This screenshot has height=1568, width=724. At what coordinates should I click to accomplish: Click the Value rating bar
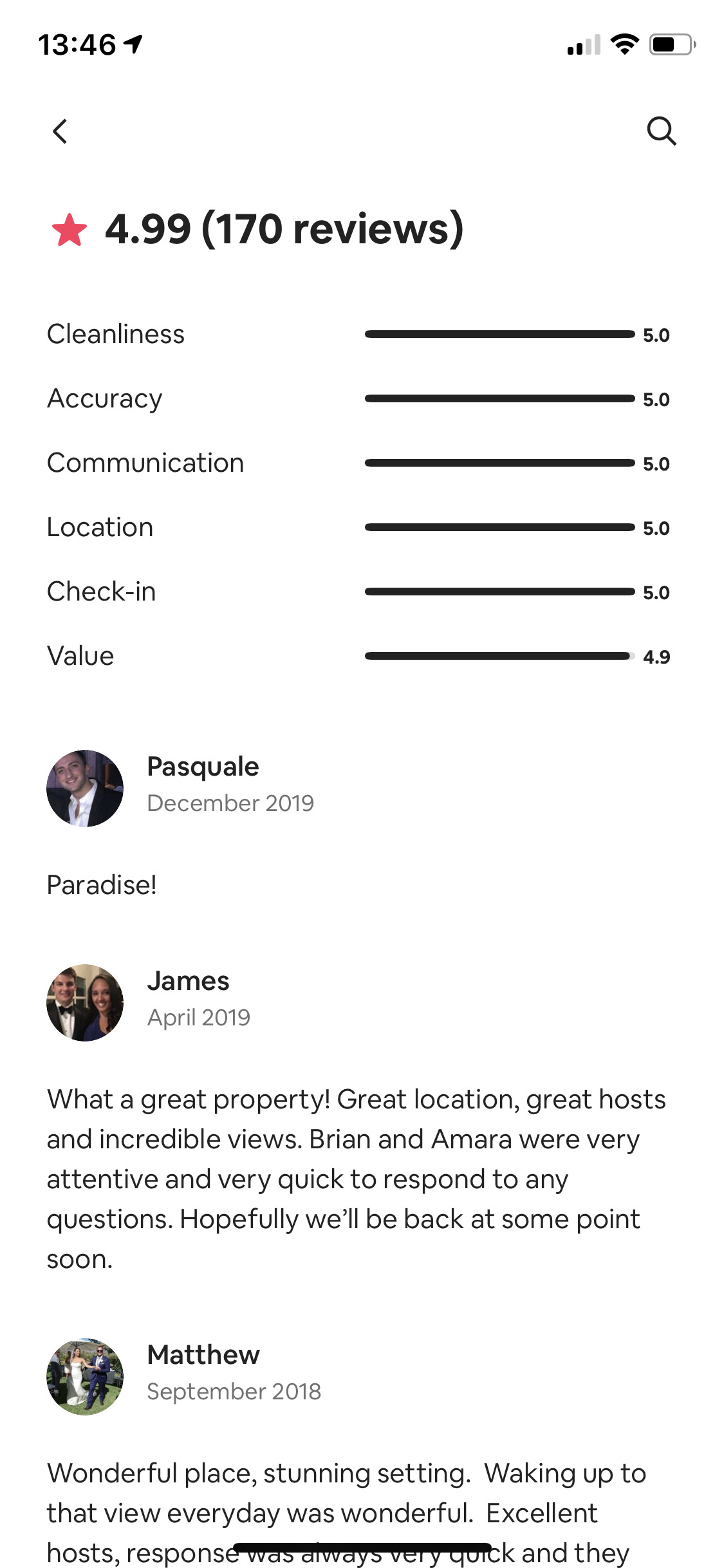(x=499, y=655)
